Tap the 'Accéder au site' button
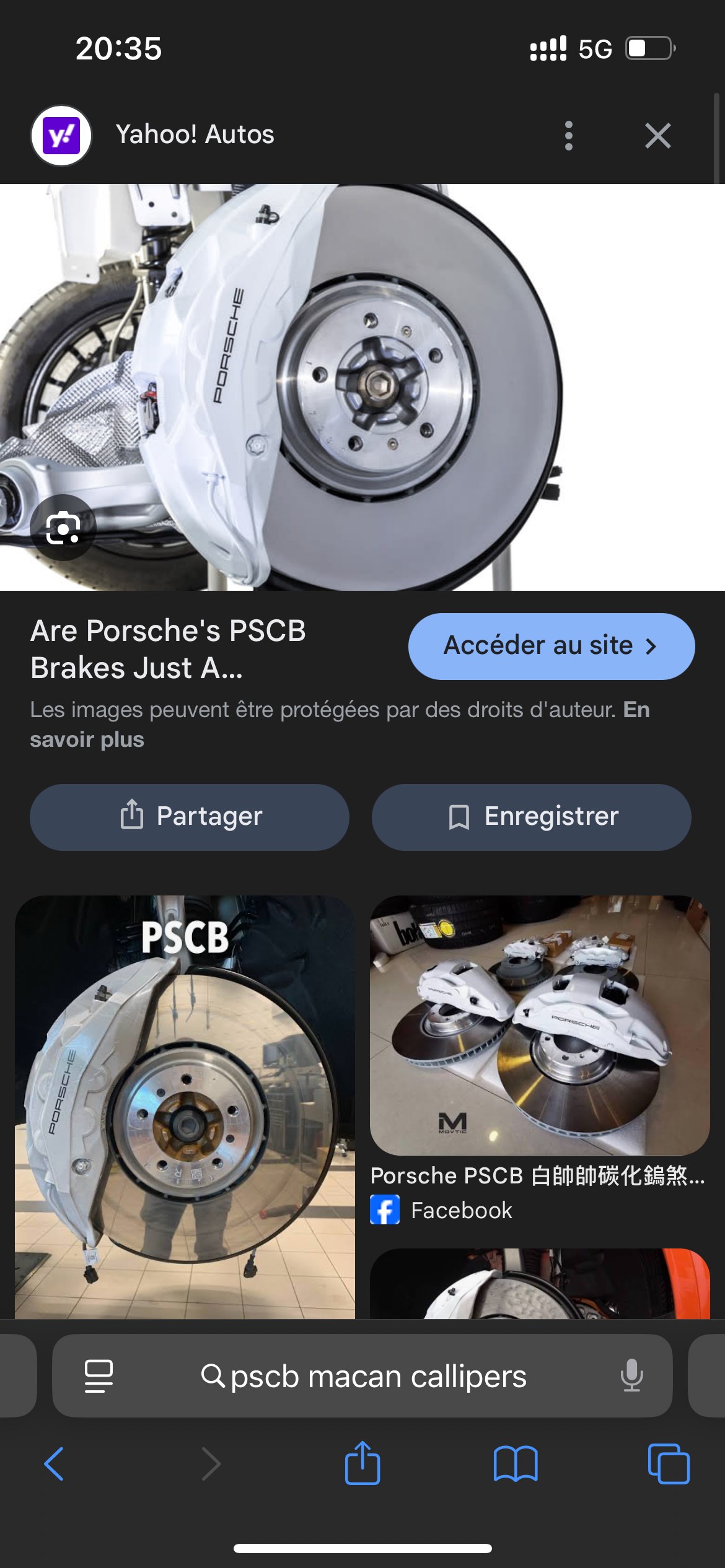 coord(551,646)
